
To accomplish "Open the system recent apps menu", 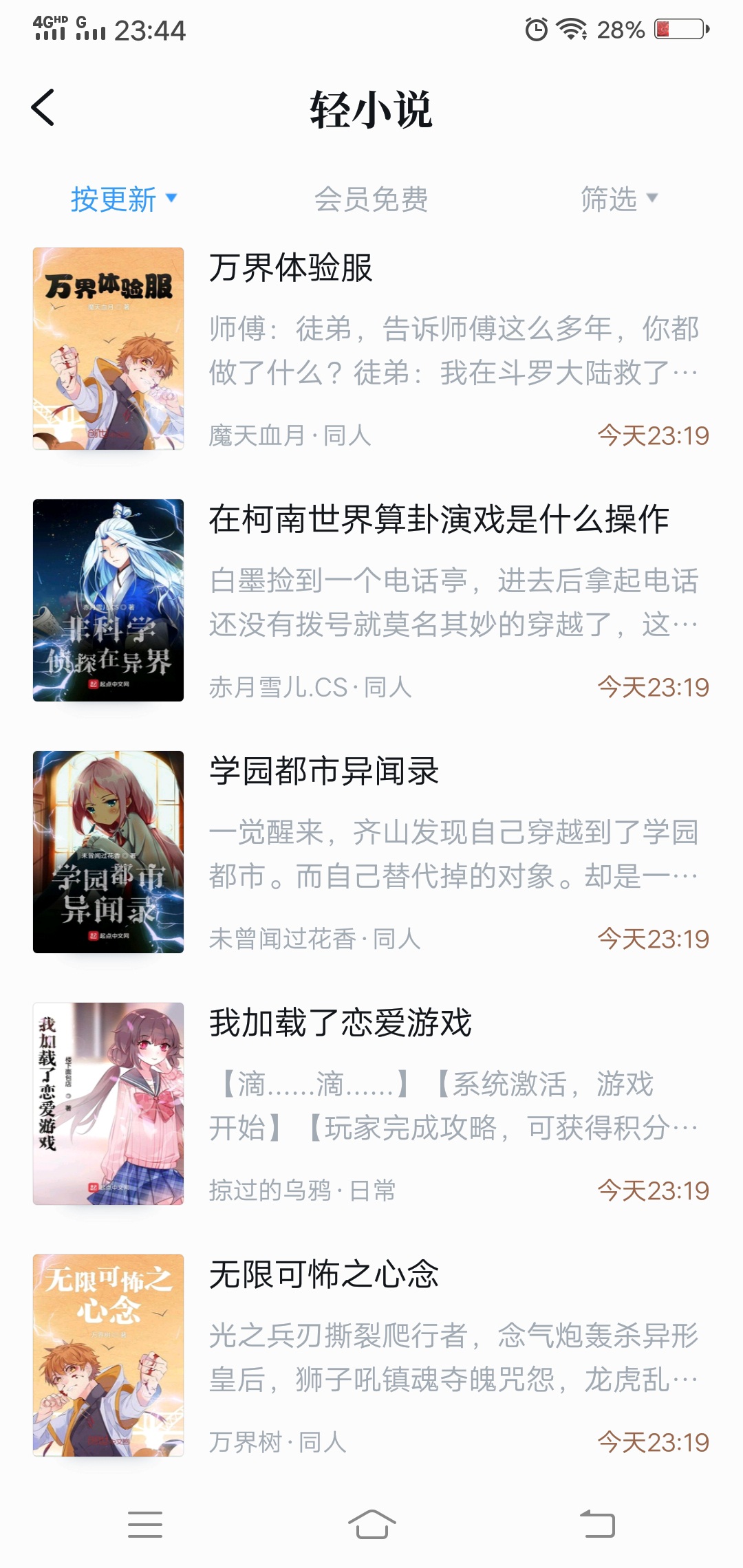I will 145,1525.
